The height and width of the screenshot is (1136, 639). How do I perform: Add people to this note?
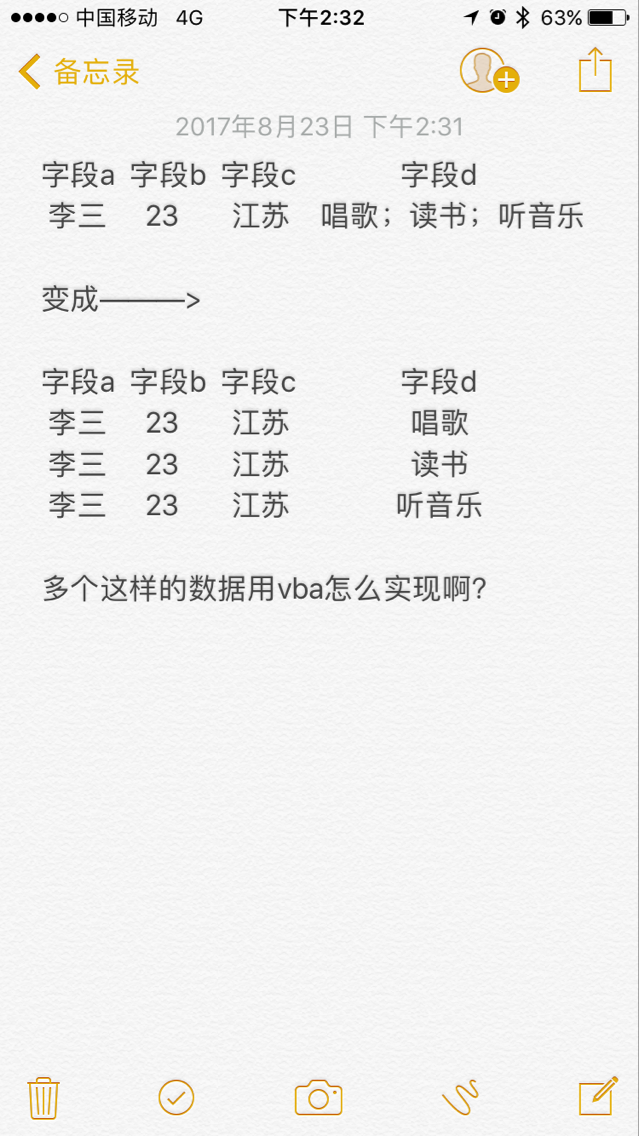point(490,71)
